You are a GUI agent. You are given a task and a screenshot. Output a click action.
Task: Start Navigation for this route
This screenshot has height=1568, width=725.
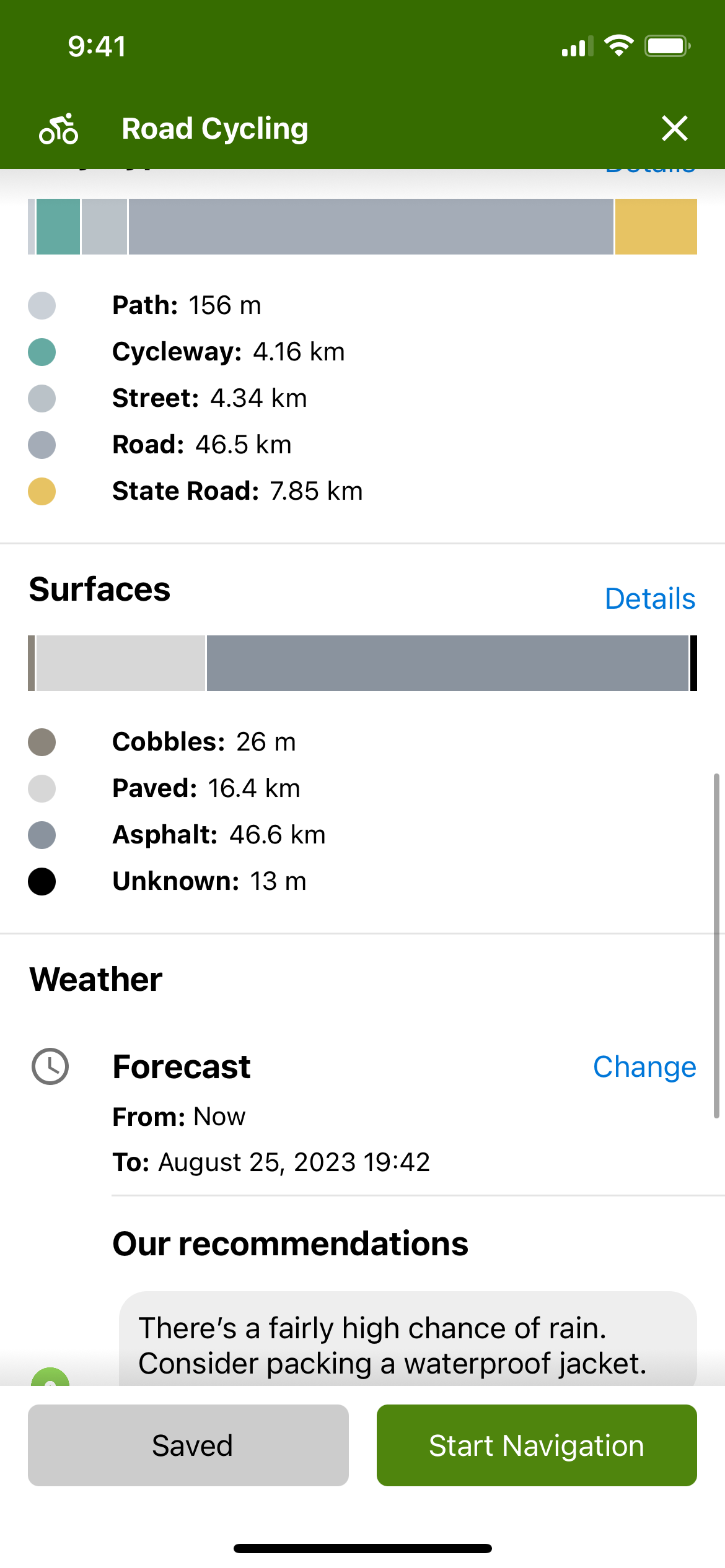tap(537, 1445)
